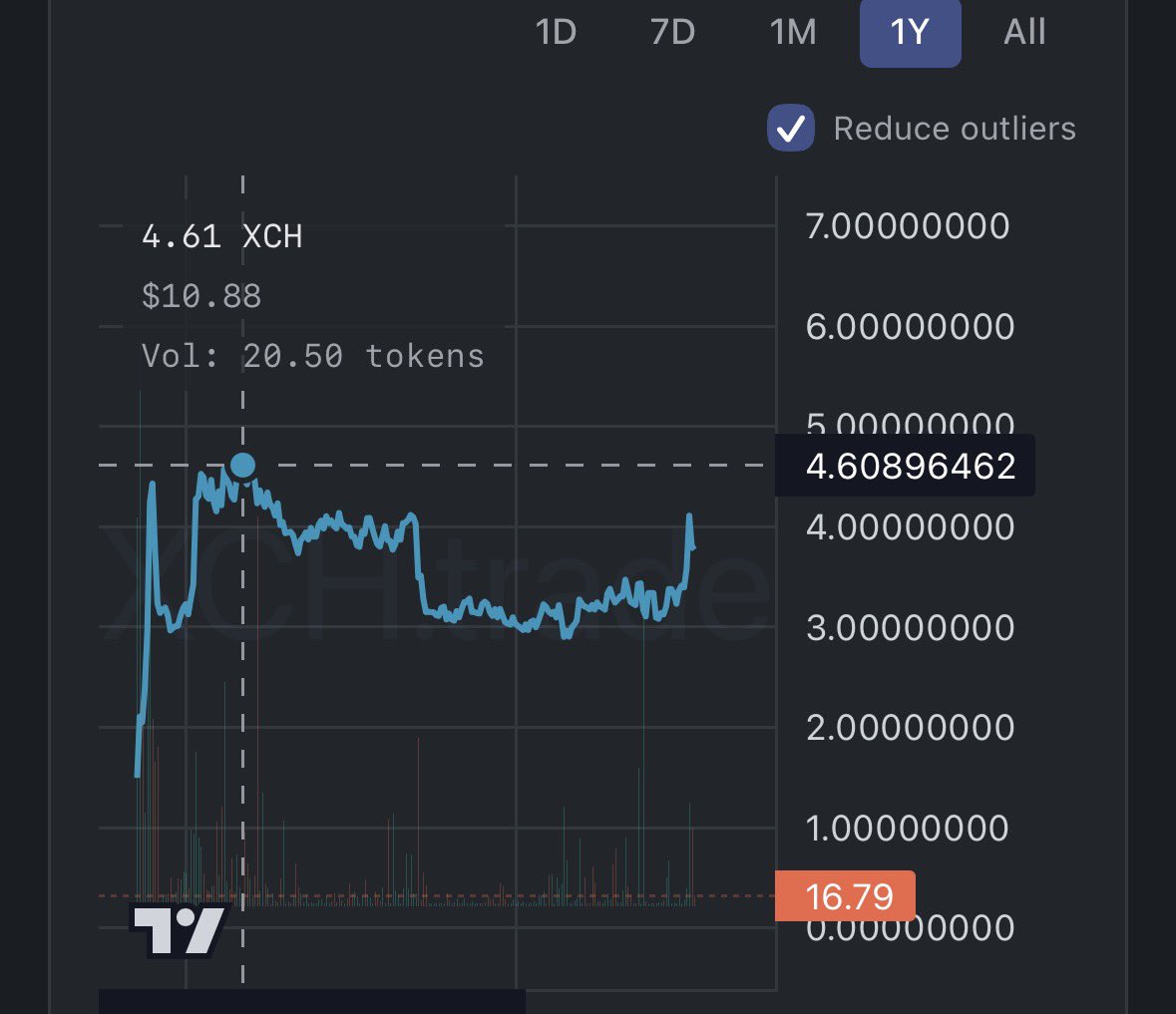View the All time range
The height and width of the screenshot is (1014, 1176).
(1024, 33)
